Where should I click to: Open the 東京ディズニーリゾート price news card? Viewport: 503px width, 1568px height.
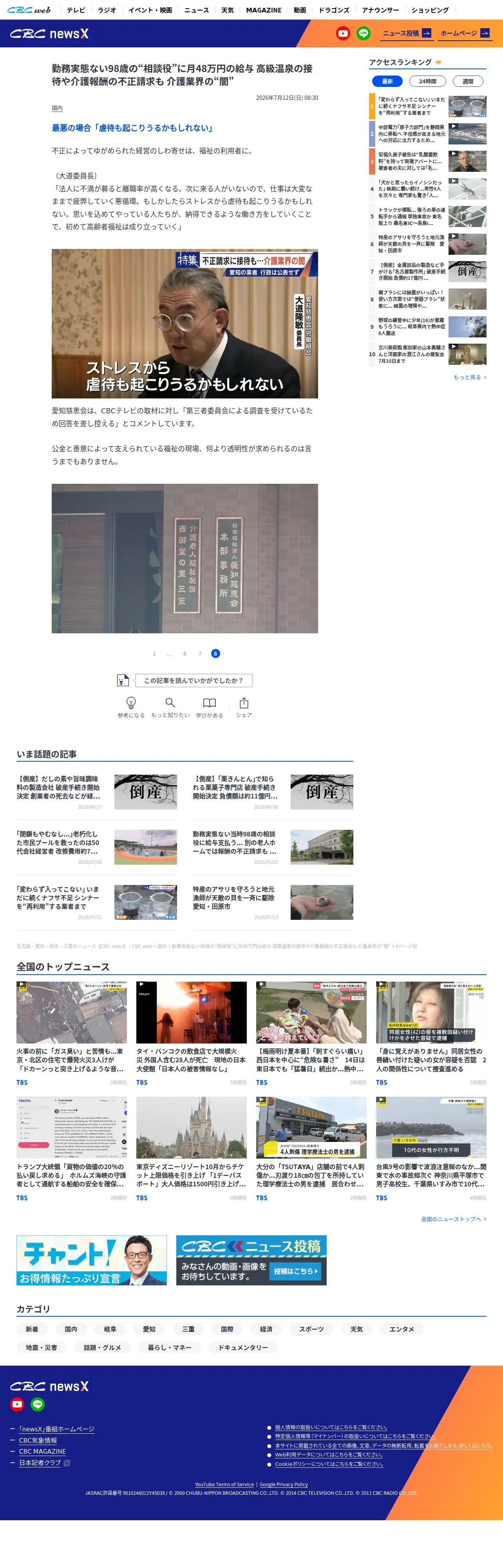(x=191, y=1149)
